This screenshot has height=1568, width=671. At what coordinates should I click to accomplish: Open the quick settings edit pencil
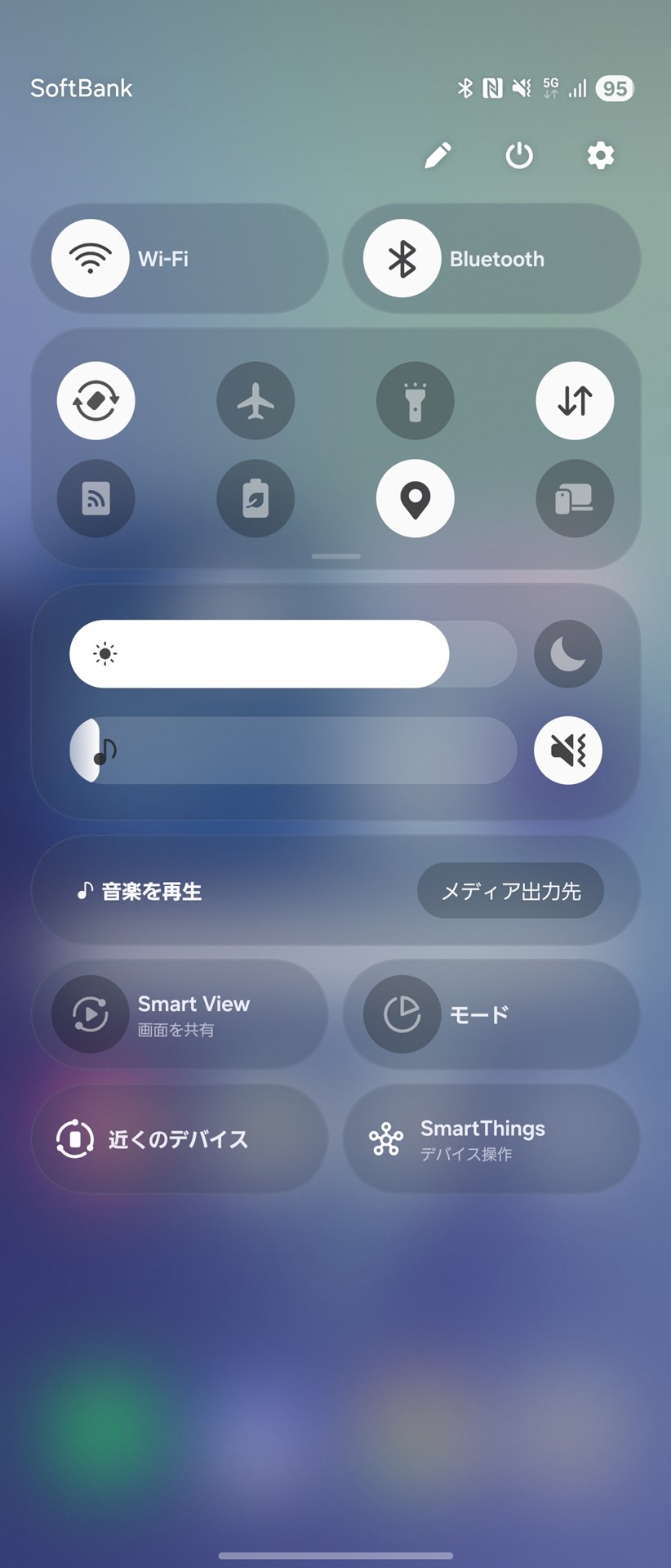(438, 155)
